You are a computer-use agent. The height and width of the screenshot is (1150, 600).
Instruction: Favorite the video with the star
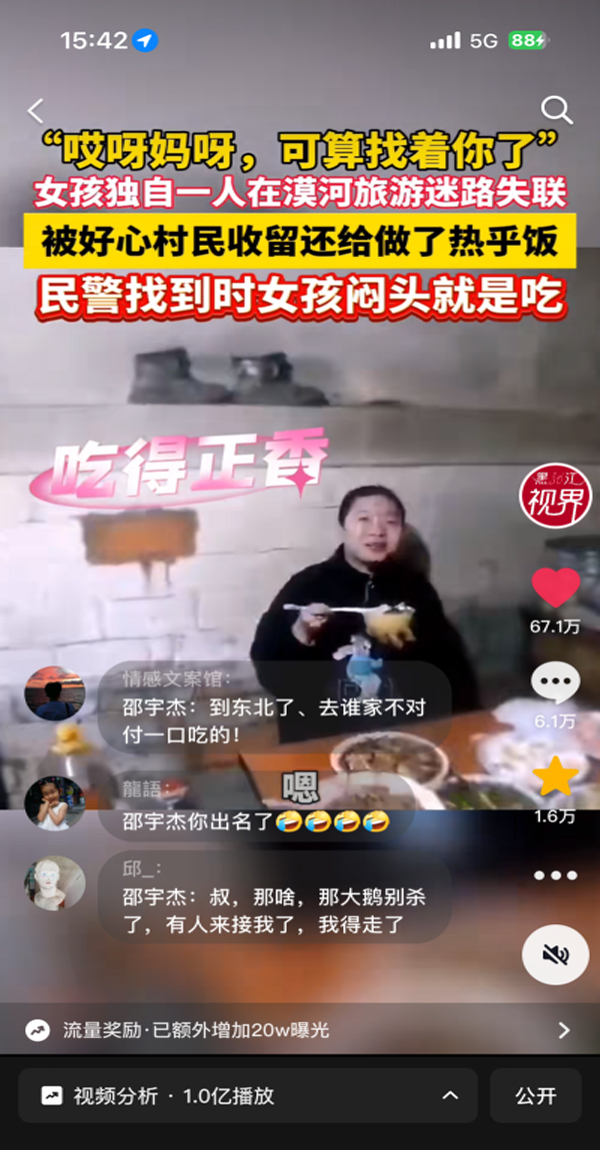click(555, 777)
